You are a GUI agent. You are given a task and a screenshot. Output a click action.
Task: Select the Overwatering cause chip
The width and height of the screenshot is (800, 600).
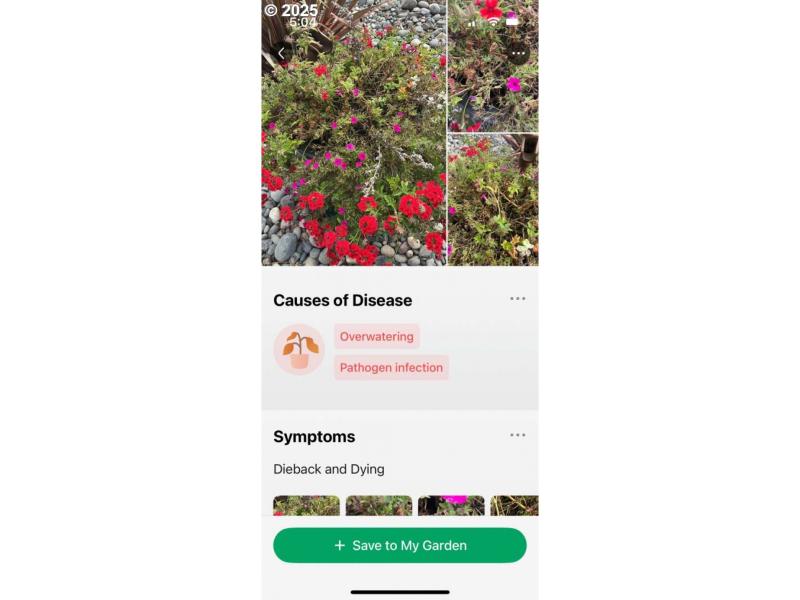coord(376,337)
